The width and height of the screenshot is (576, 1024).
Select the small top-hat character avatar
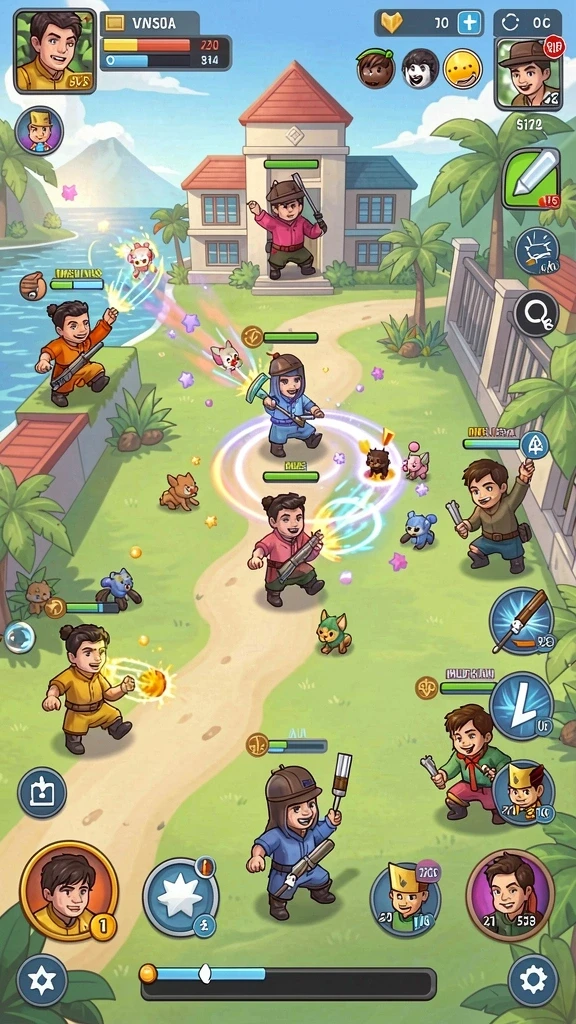(x=39, y=131)
